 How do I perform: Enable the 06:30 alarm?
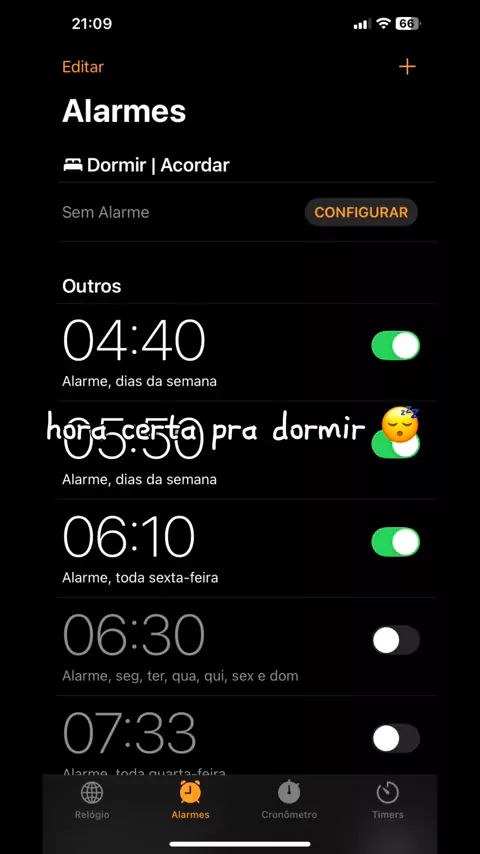tap(396, 640)
